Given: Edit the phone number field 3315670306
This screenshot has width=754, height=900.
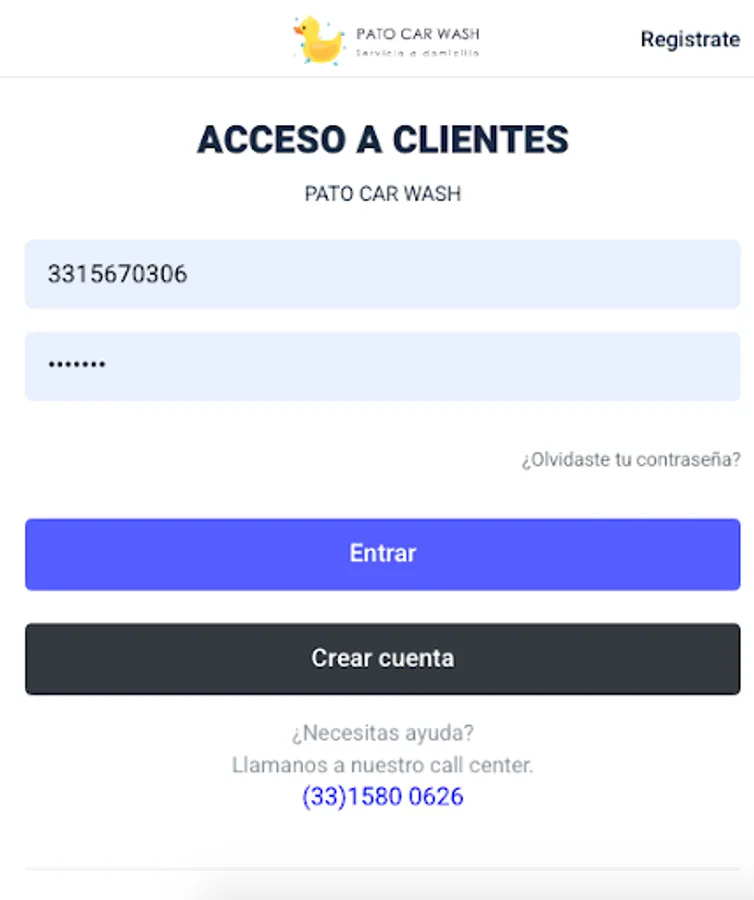Looking at the screenshot, I should tap(382, 274).
